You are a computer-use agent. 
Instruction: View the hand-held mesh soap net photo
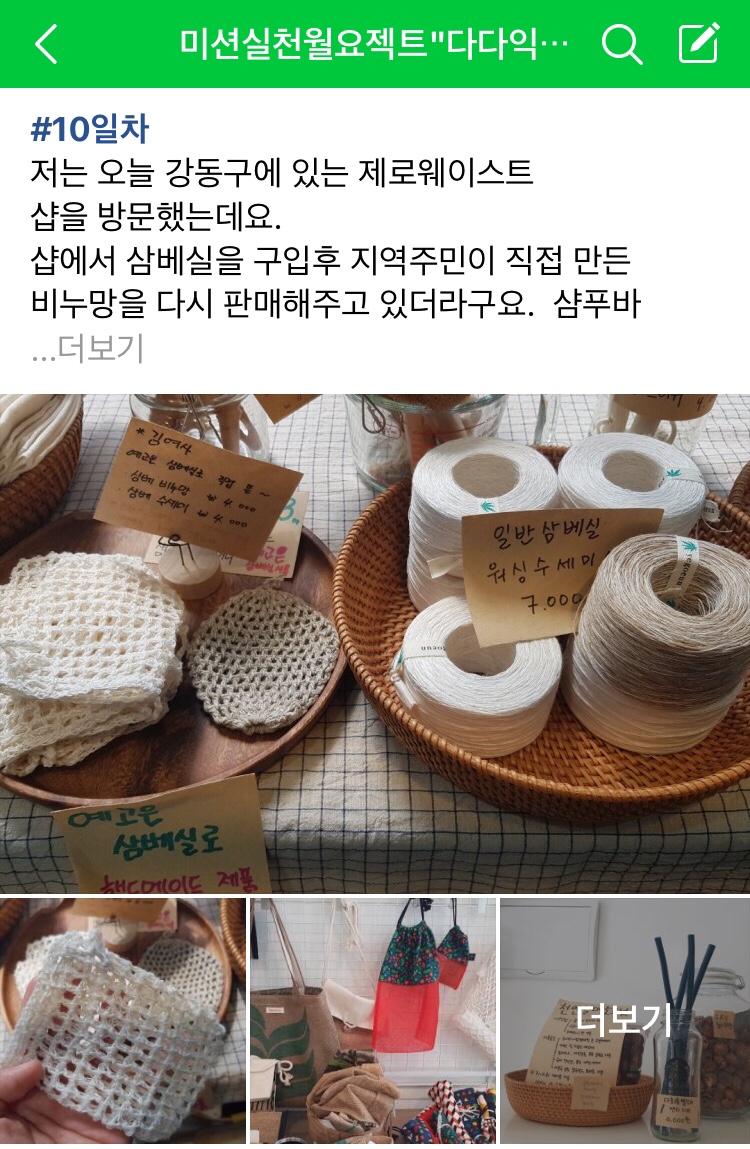(122, 1020)
